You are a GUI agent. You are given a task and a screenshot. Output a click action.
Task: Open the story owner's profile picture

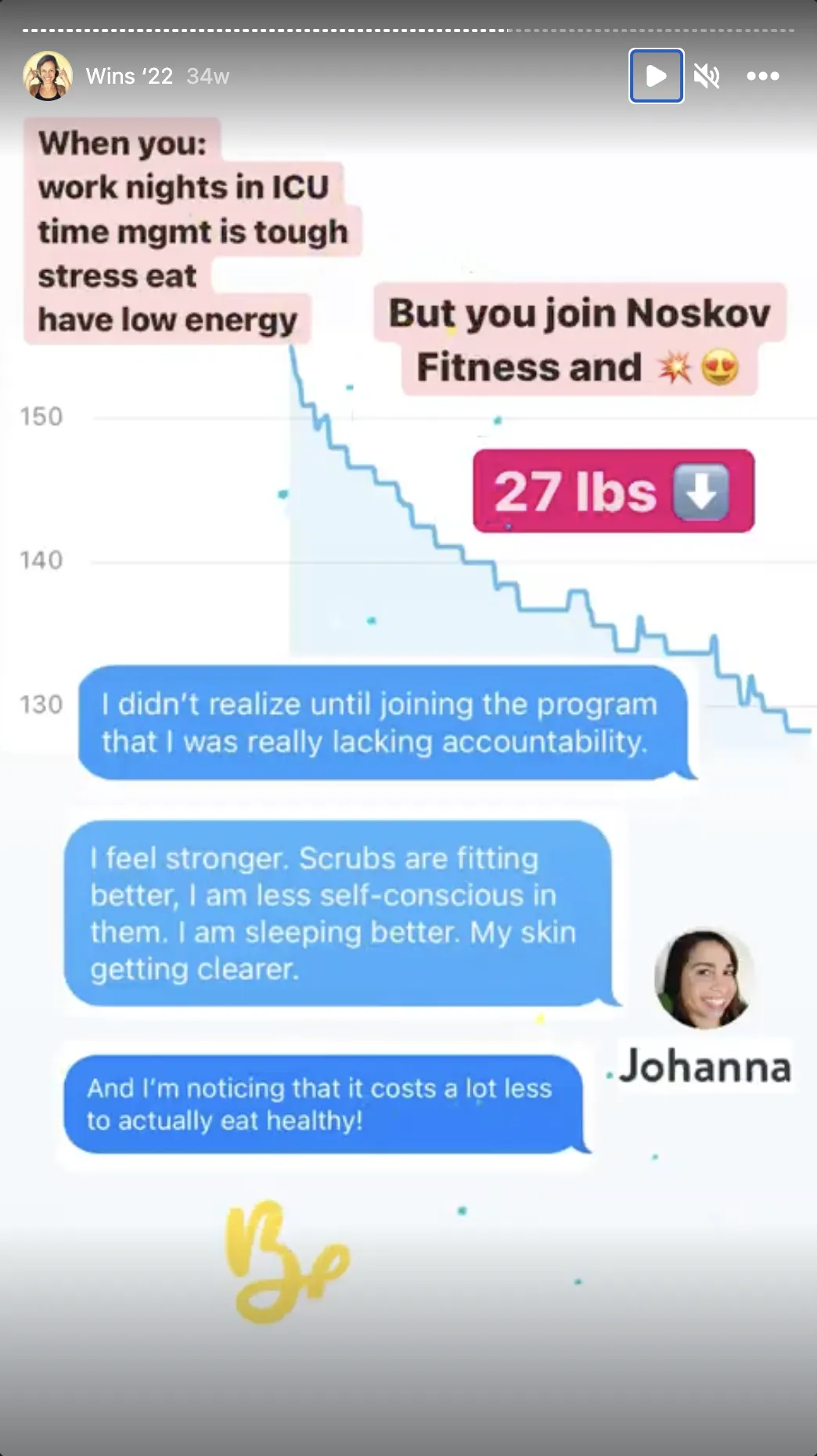point(48,76)
